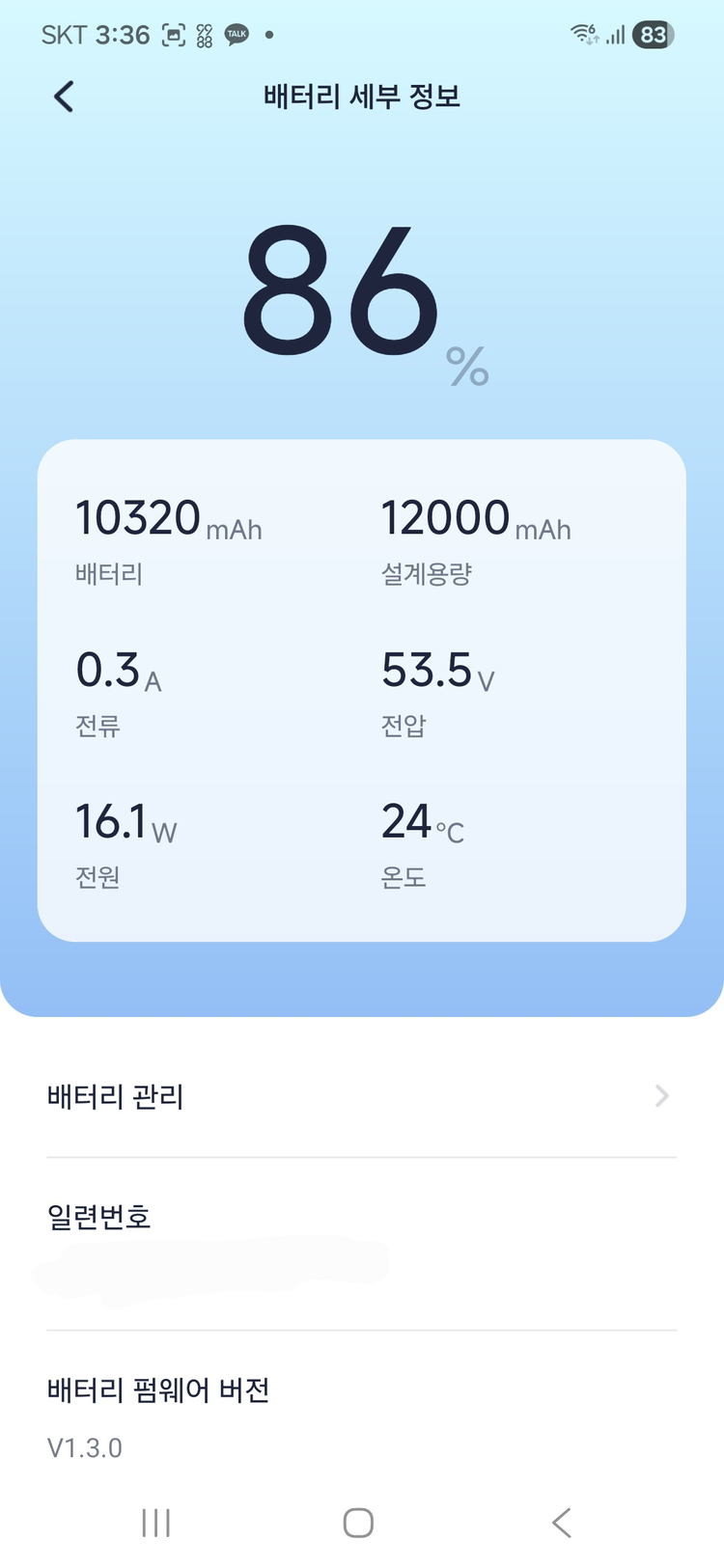Tap the Wi-Fi 6 icon in status bar
The height and width of the screenshot is (1568, 724).
pos(582,32)
